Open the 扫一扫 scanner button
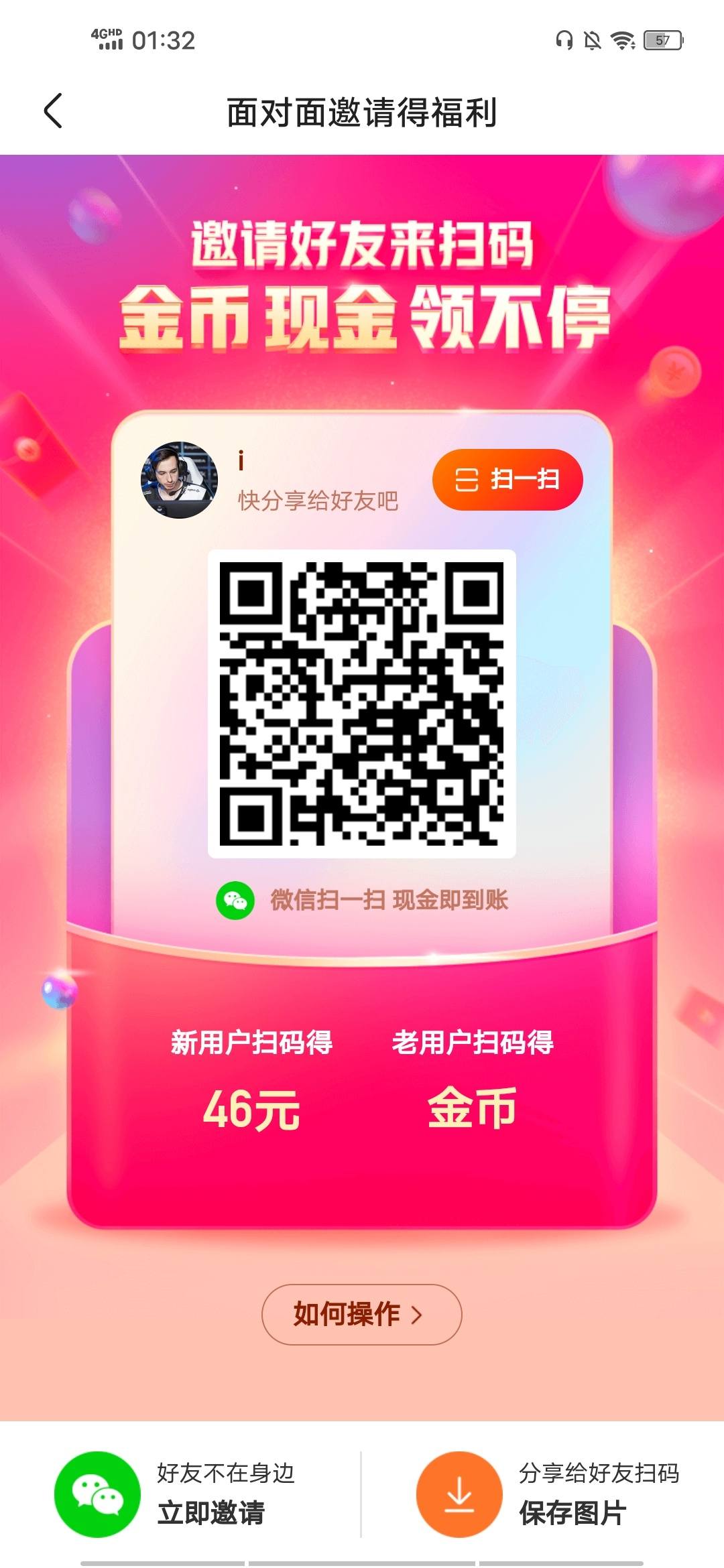724x1568 pixels. (x=507, y=480)
